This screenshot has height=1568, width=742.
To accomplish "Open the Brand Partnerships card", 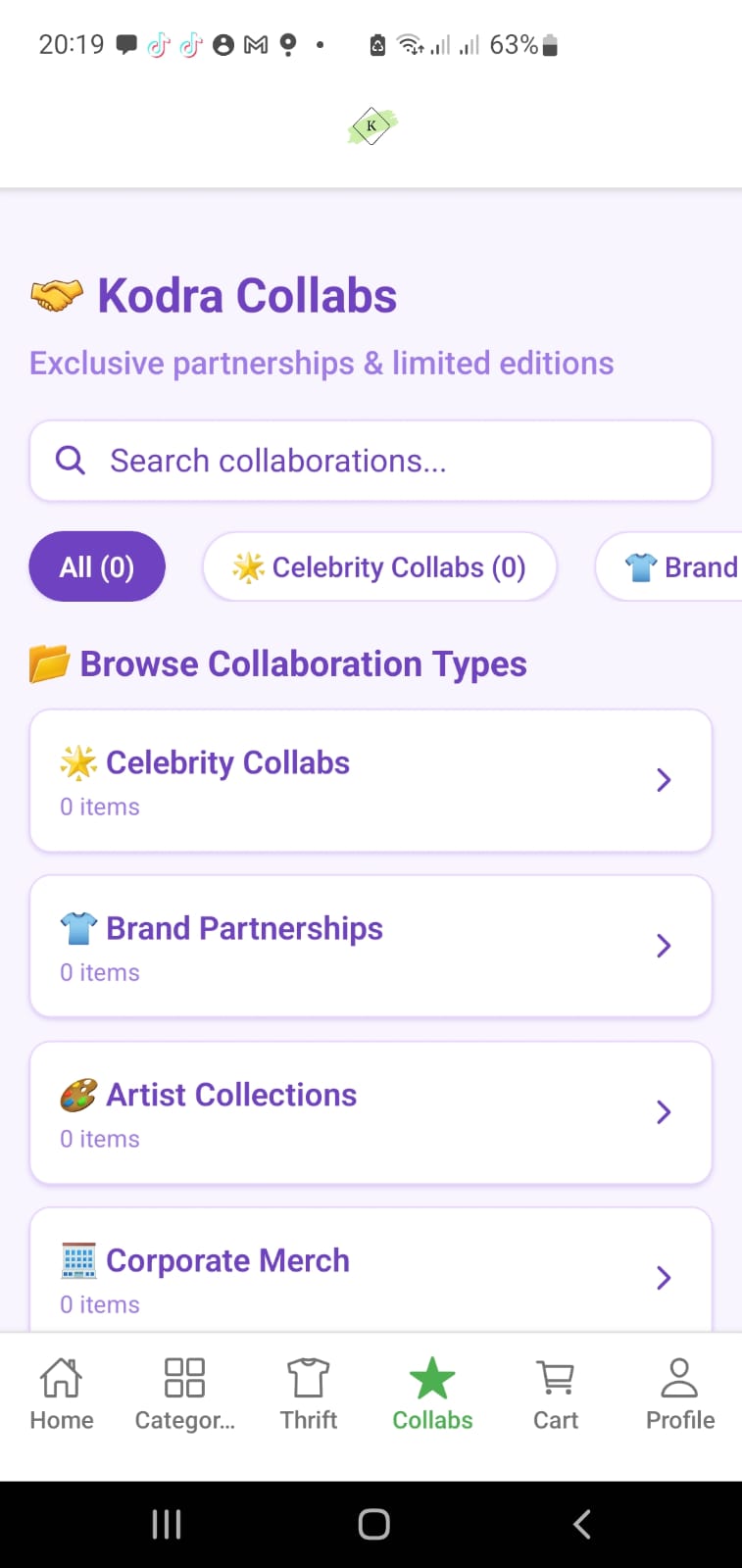I will 371,947.
